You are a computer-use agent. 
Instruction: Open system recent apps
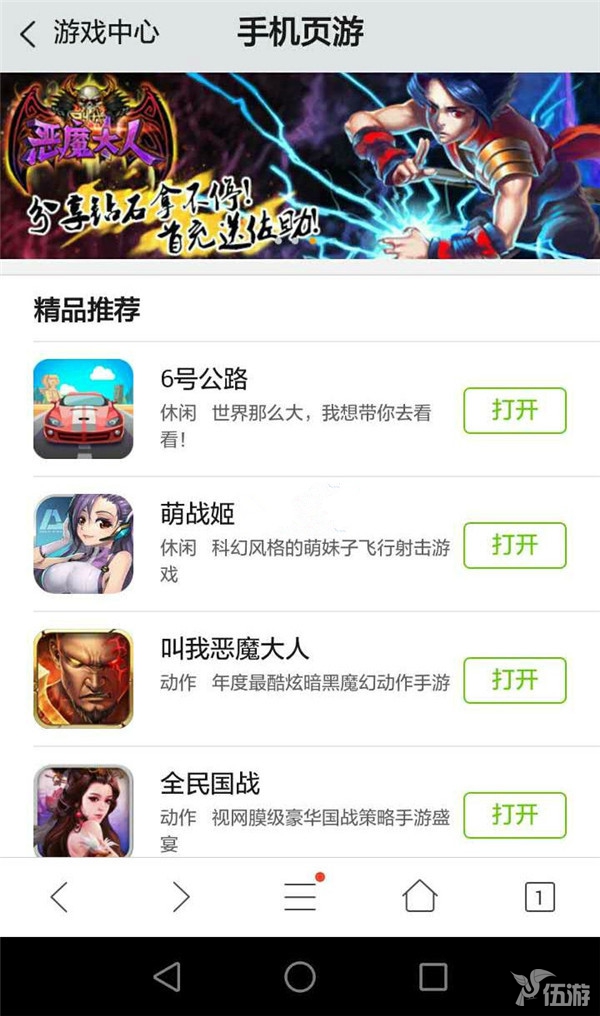coord(433,976)
